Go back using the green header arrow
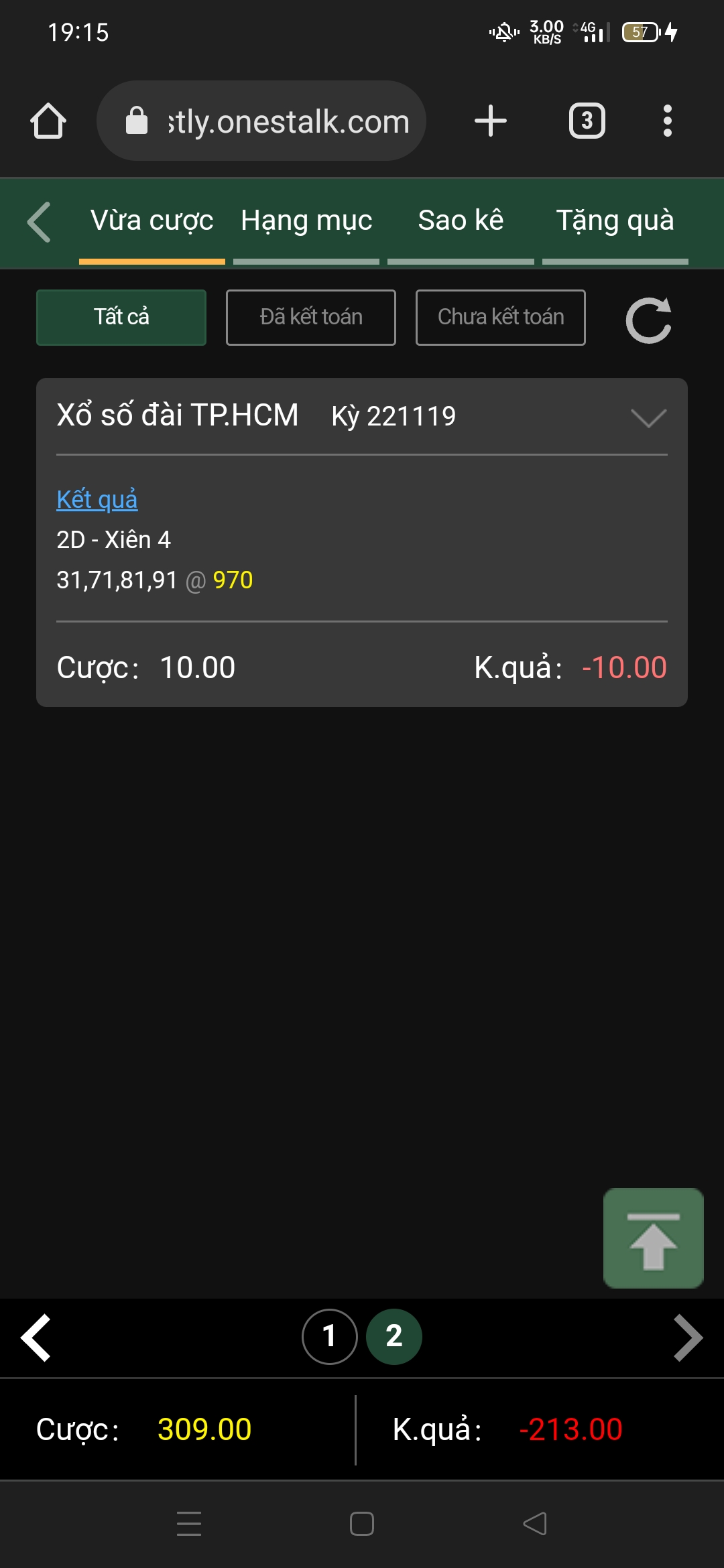The height and width of the screenshot is (1568, 724). pyautogui.click(x=39, y=222)
